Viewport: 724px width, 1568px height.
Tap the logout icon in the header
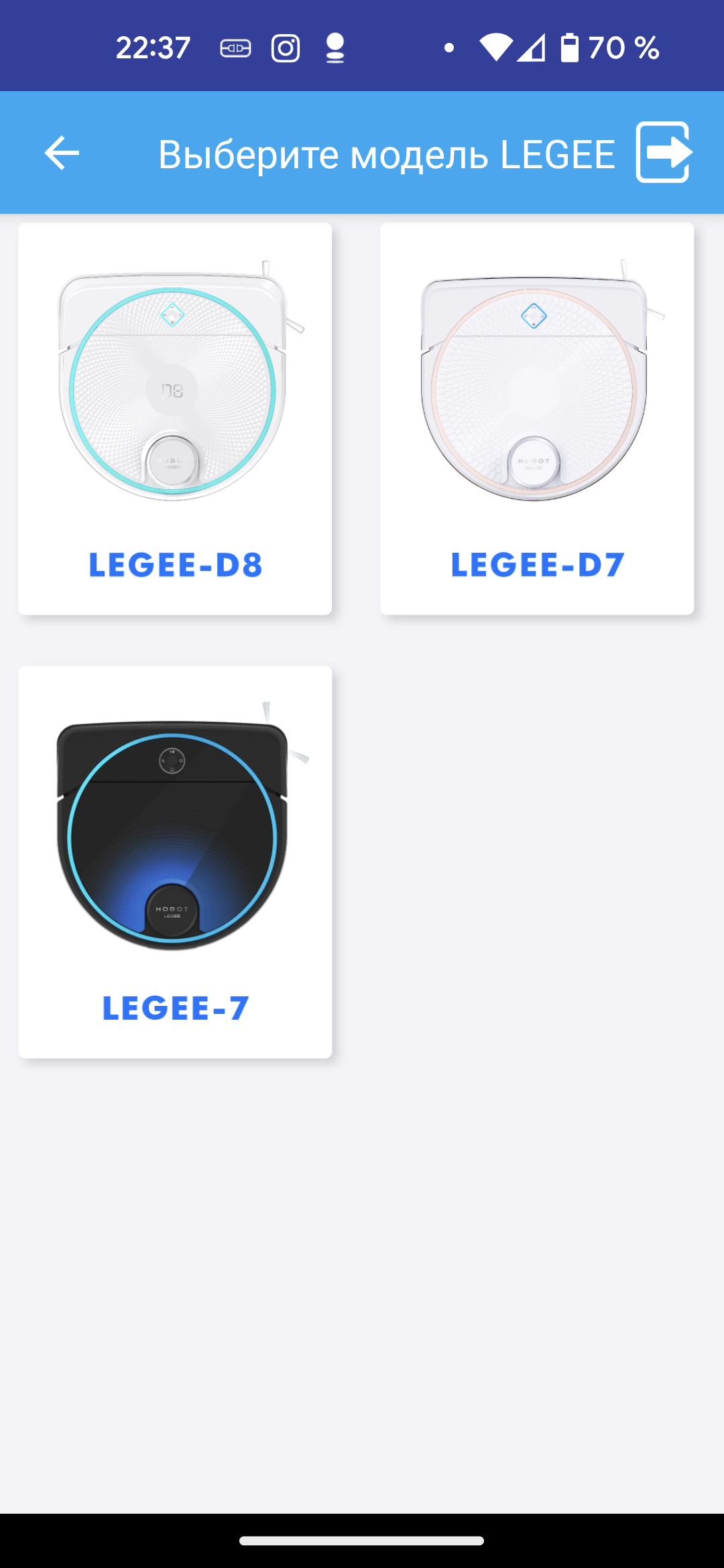663,152
